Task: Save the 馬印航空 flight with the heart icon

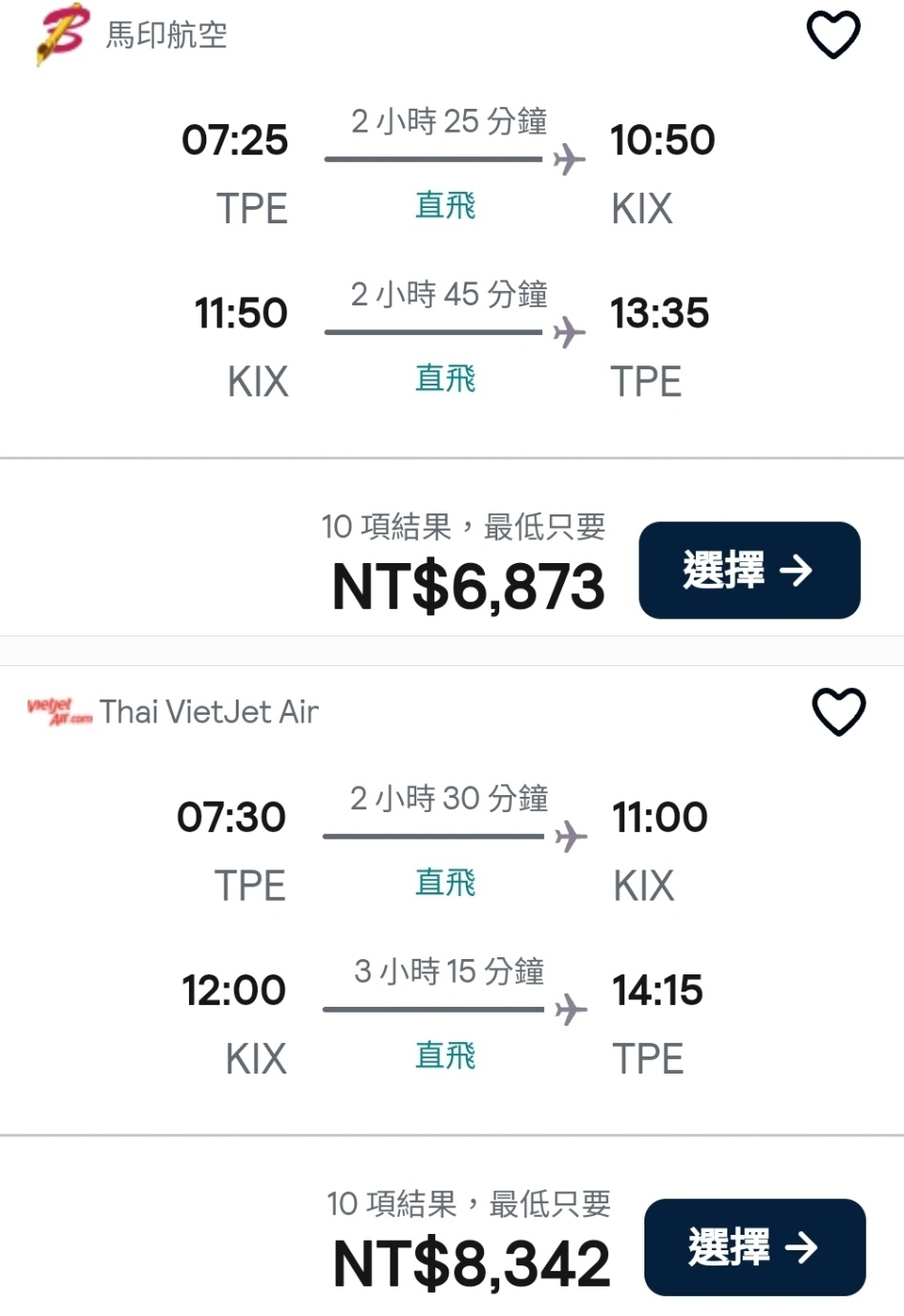Action: click(833, 35)
